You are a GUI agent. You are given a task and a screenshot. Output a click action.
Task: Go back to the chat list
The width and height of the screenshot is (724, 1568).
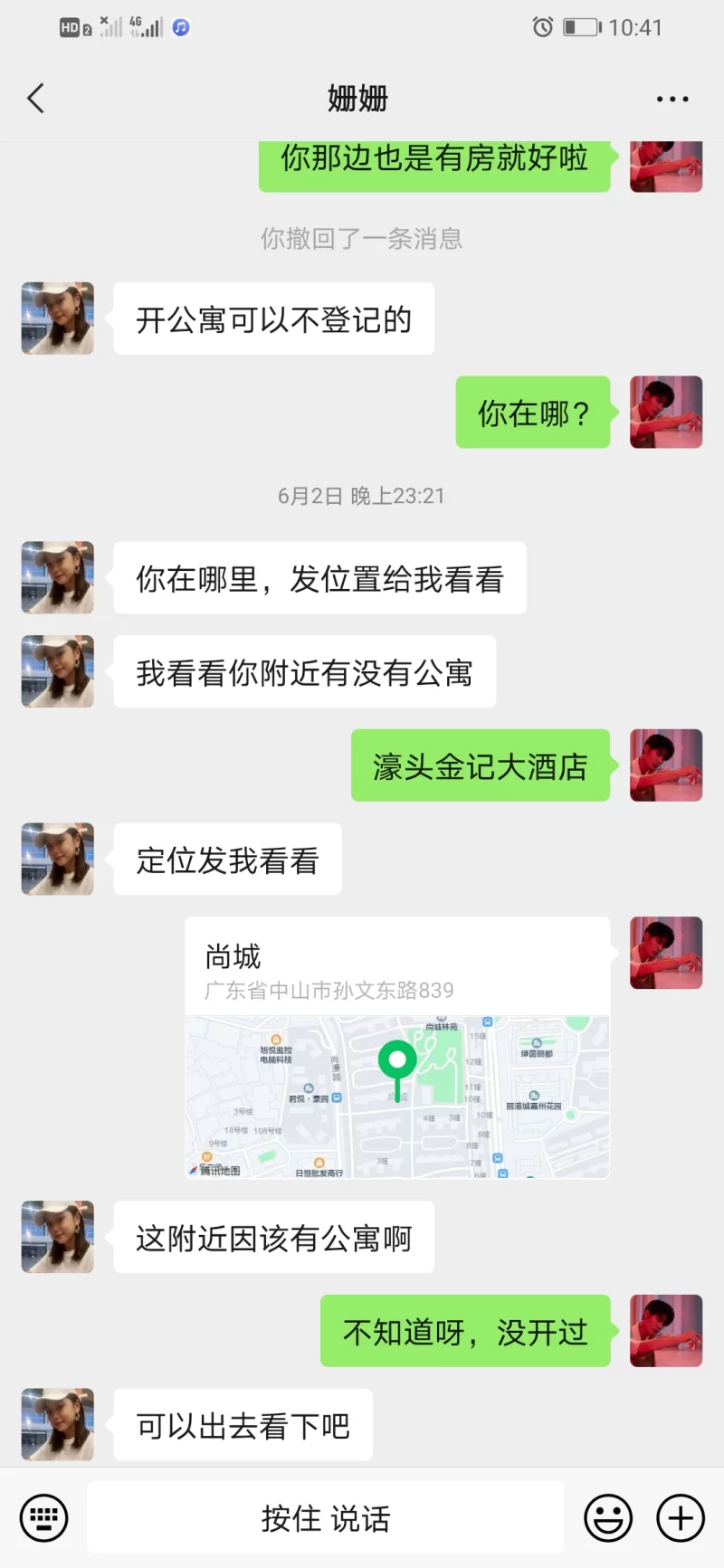pos(36,99)
